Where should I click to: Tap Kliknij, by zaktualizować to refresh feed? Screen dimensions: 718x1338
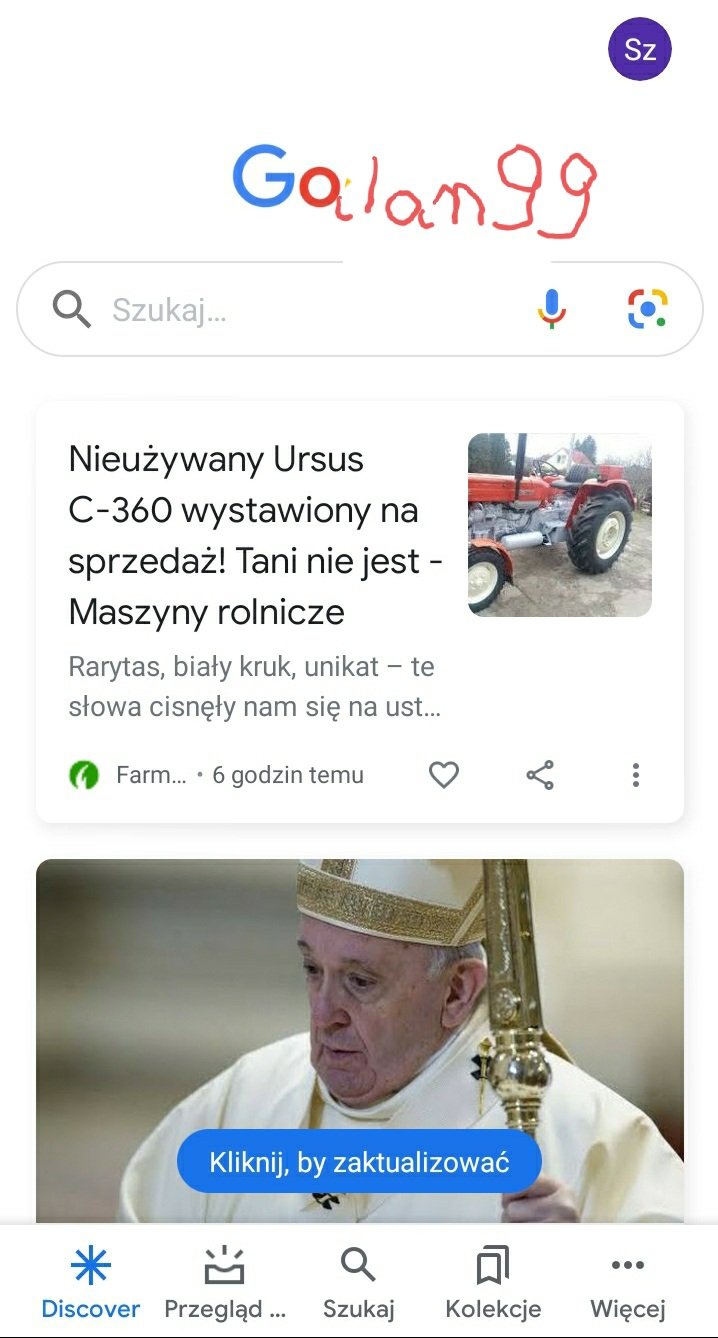coord(359,1162)
